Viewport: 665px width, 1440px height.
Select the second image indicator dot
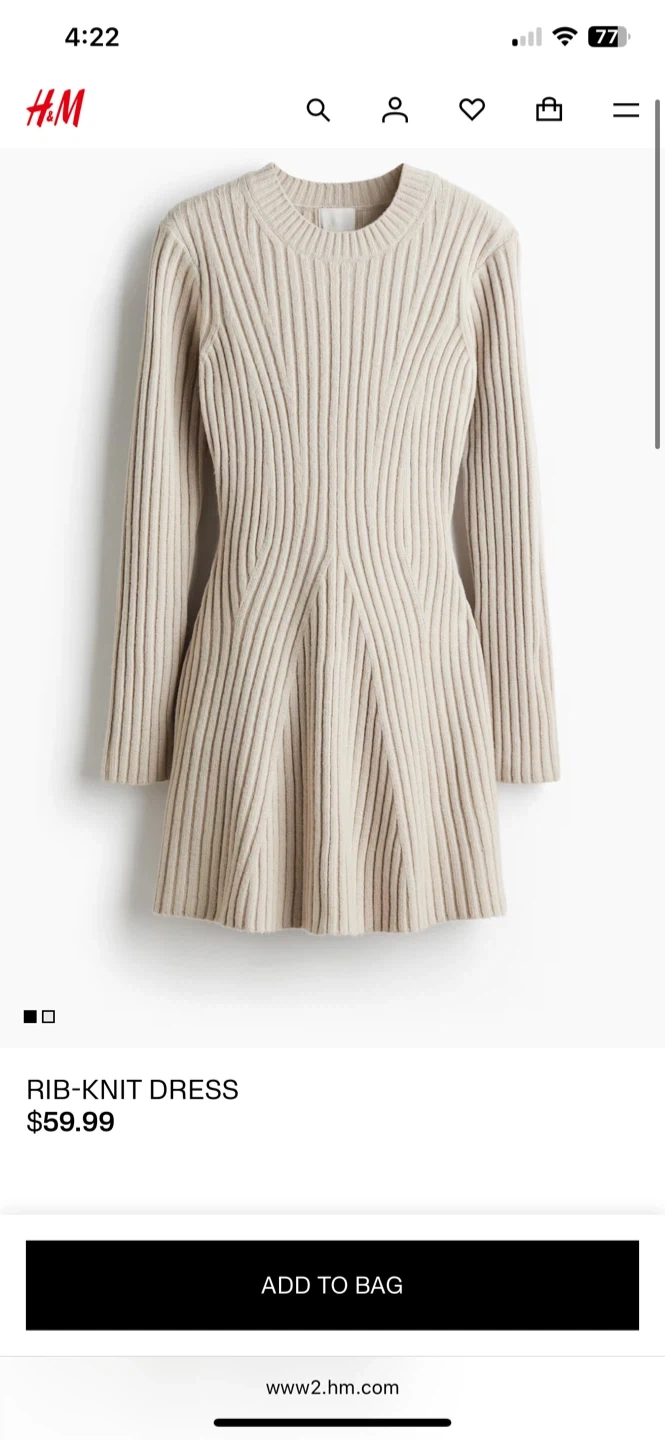[49, 1017]
